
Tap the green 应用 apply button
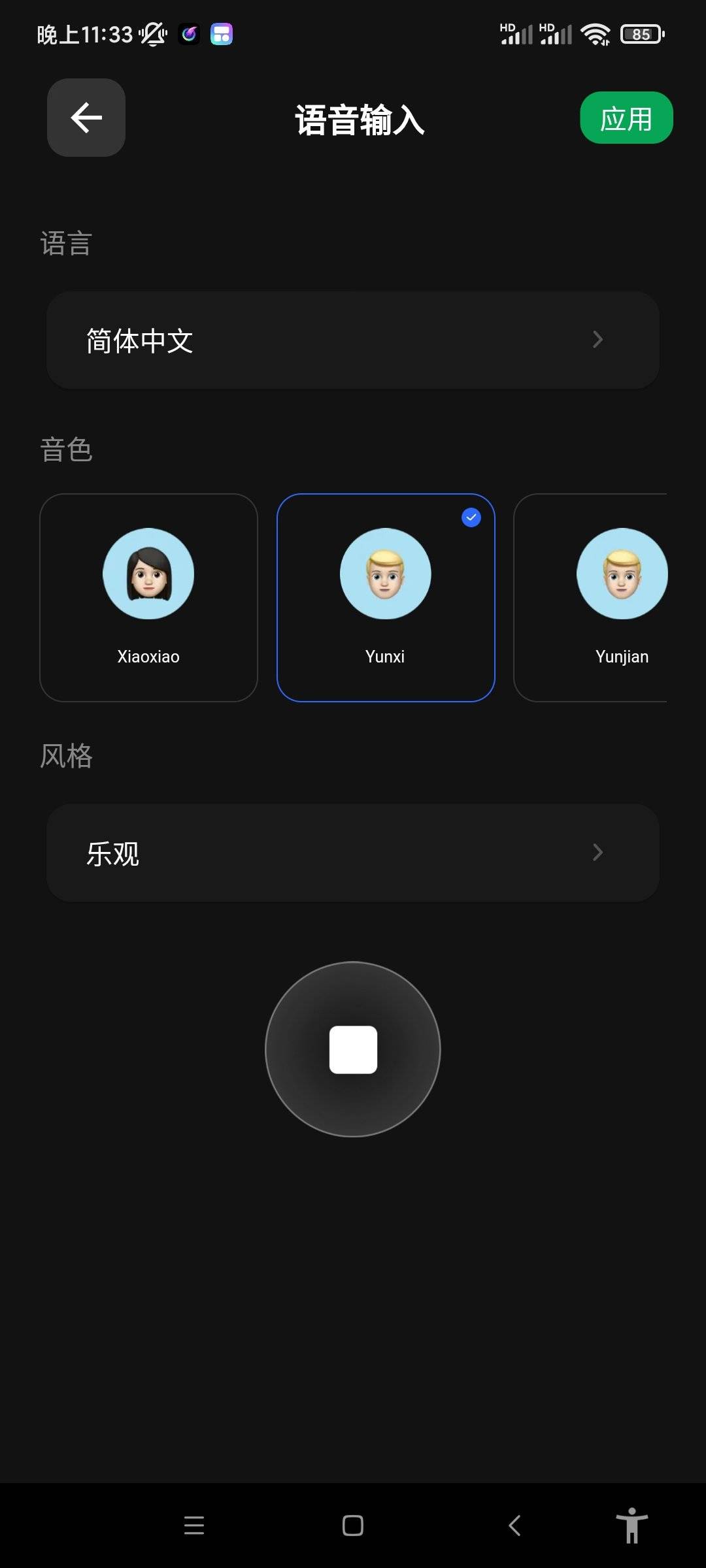pyautogui.click(x=626, y=118)
